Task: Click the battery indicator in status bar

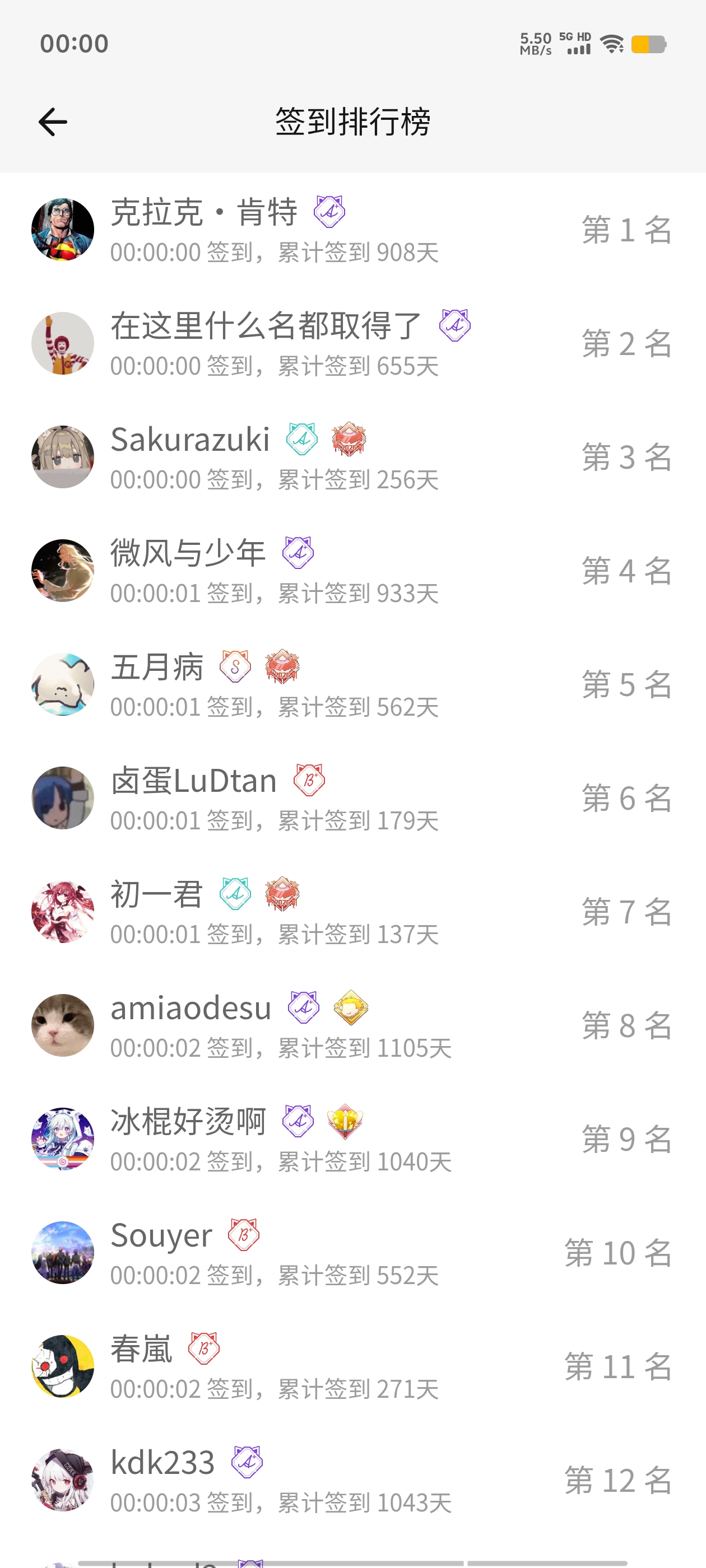Action: click(649, 44)
